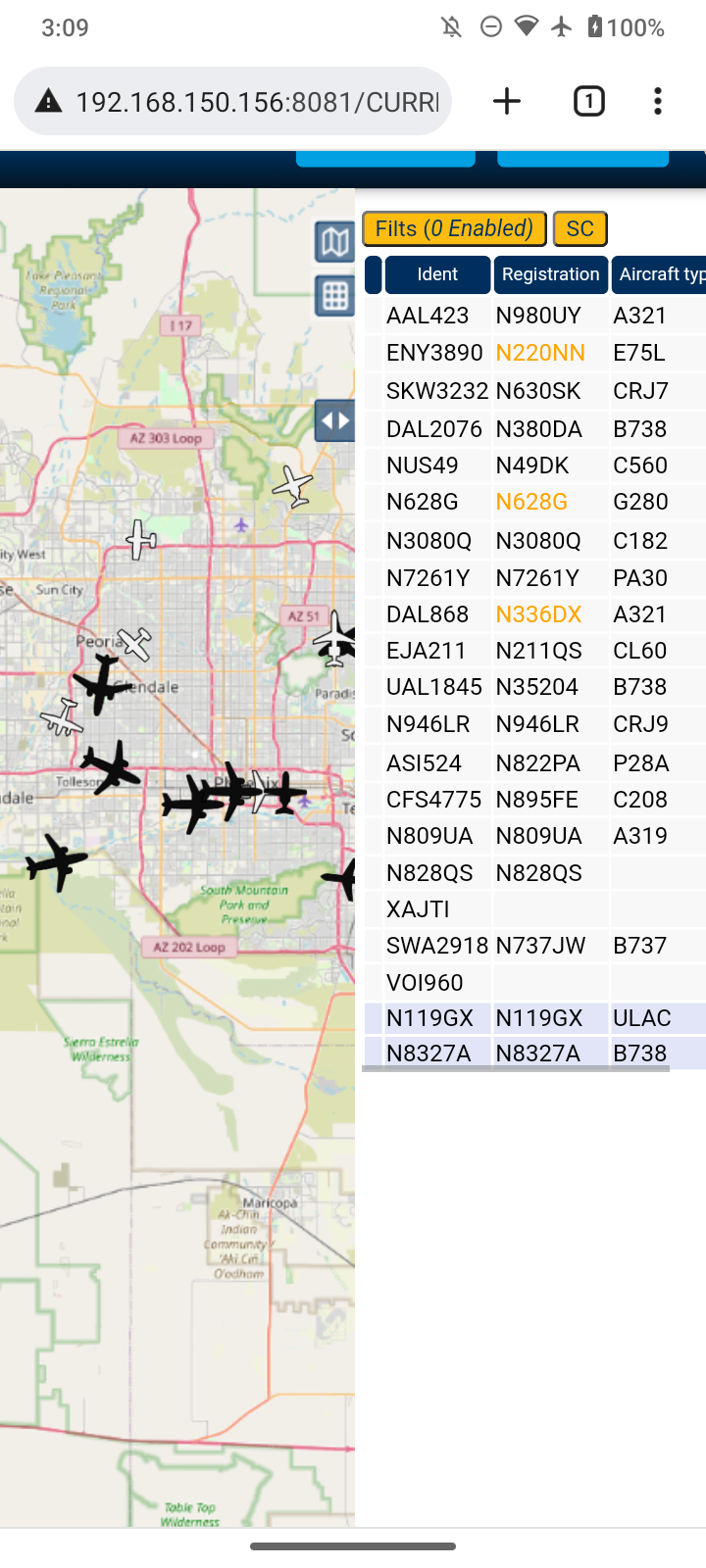The image size is (706, 1568).
Task: Open the map layers icon
Action: (334, 242)
